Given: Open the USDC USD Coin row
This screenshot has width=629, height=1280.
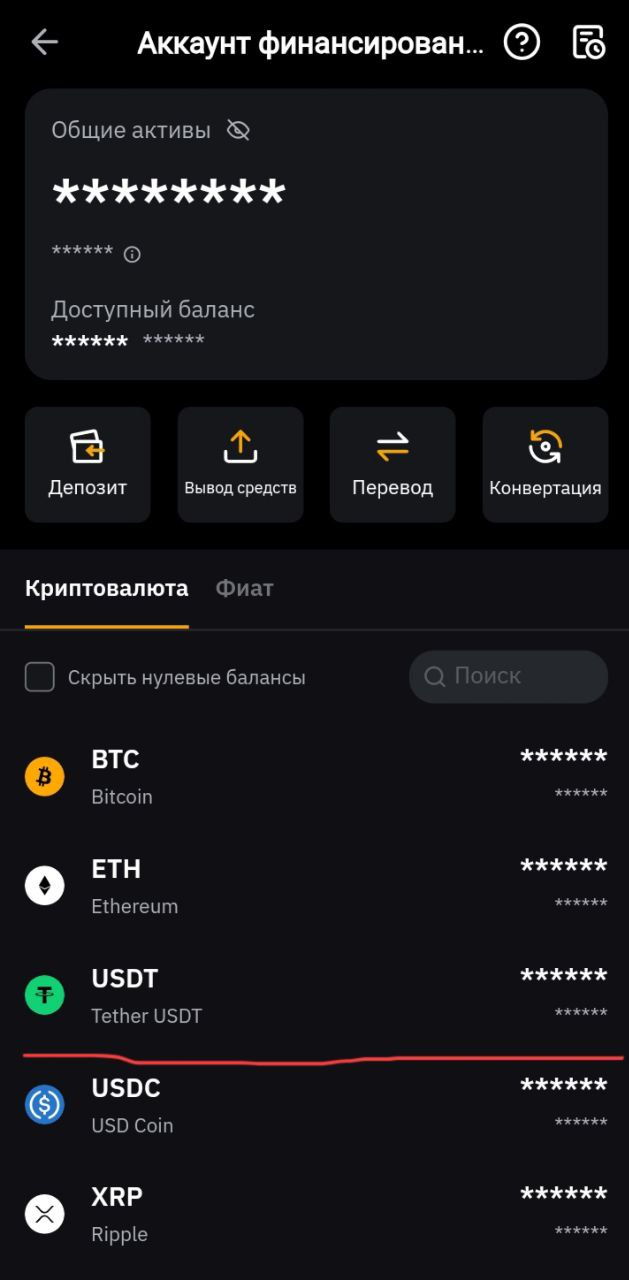Looking at the screenshot, I should pos(314,1105).
